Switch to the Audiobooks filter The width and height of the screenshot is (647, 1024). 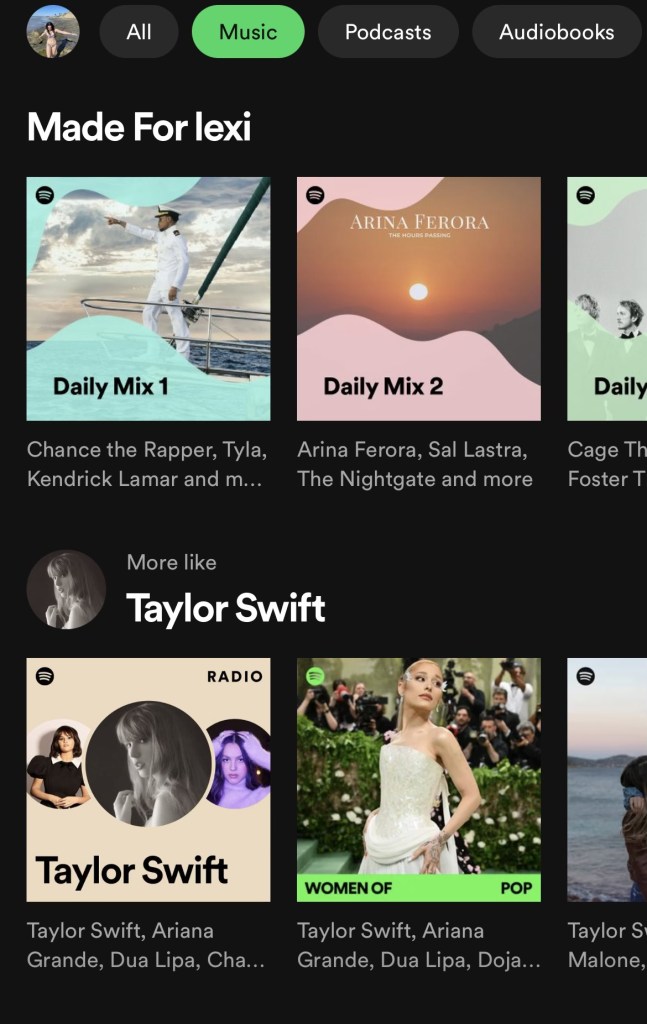556,32
